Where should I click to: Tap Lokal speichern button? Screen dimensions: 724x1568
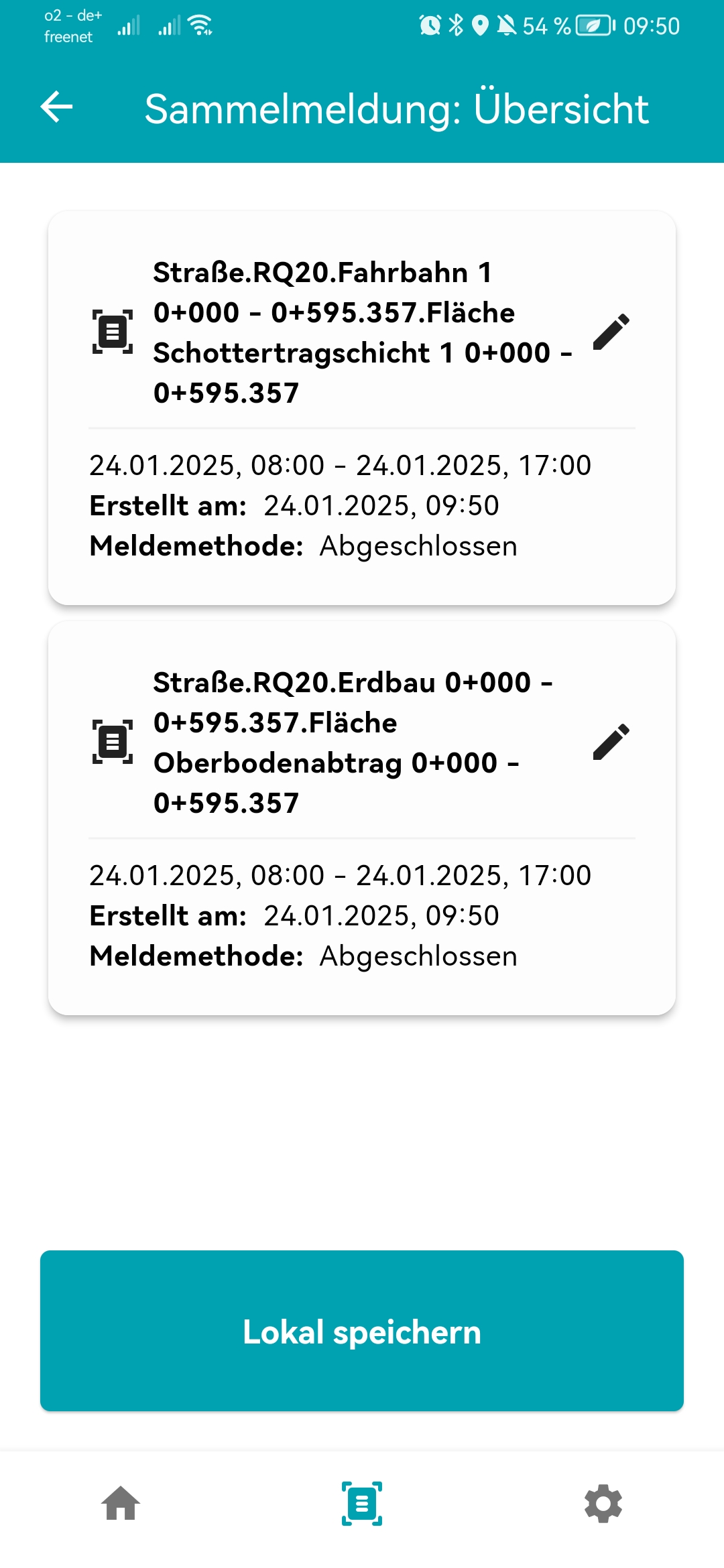tap(362, 1331)
